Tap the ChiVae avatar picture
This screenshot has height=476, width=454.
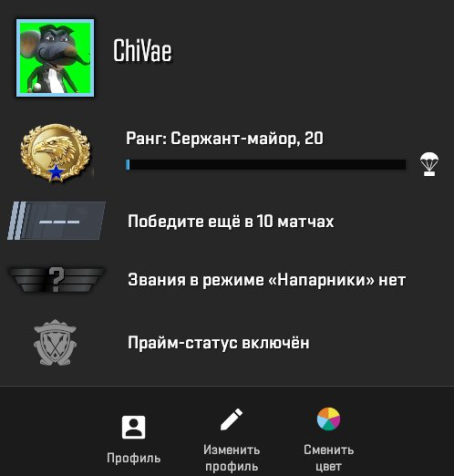(55, 58)
